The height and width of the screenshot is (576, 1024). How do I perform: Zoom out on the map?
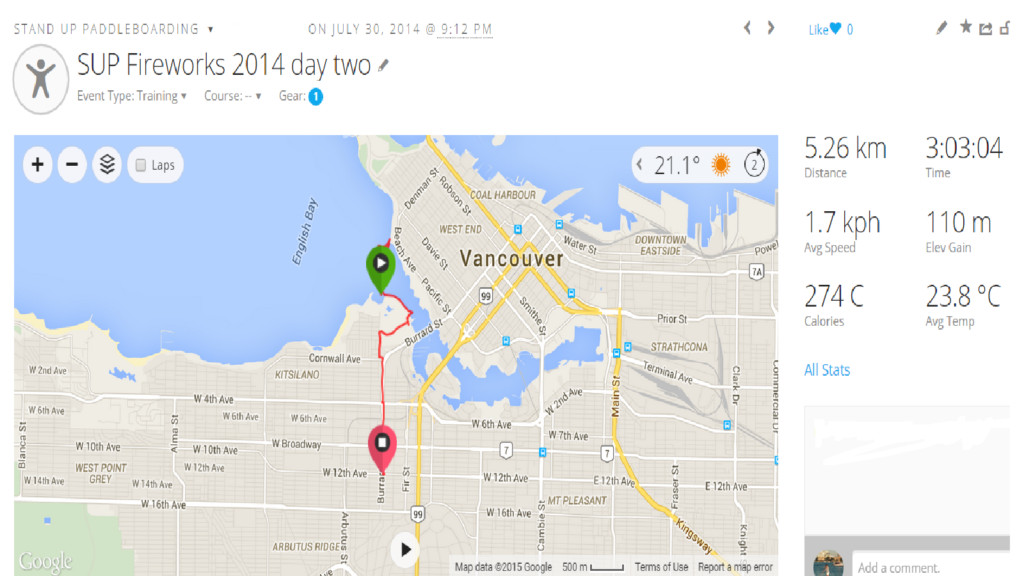(72, 165)
